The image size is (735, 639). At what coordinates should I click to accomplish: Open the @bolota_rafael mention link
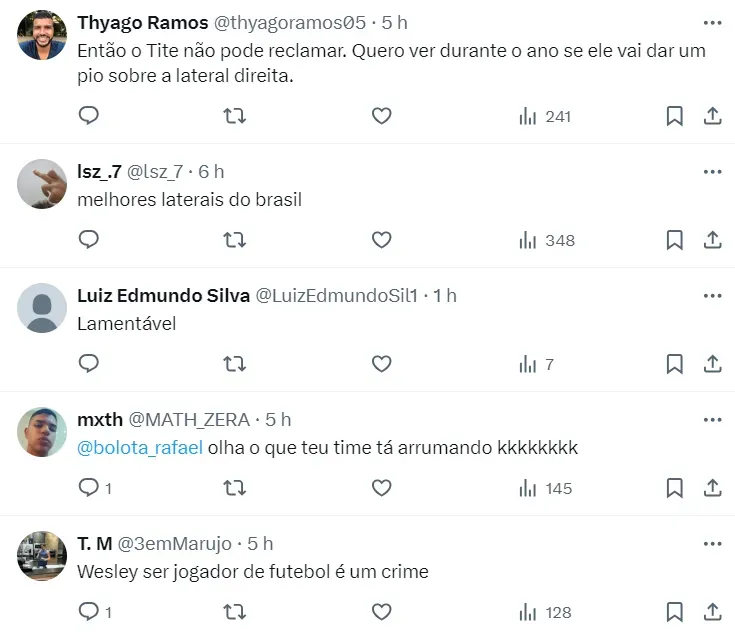pyautogui.click(x=140, y=448)
